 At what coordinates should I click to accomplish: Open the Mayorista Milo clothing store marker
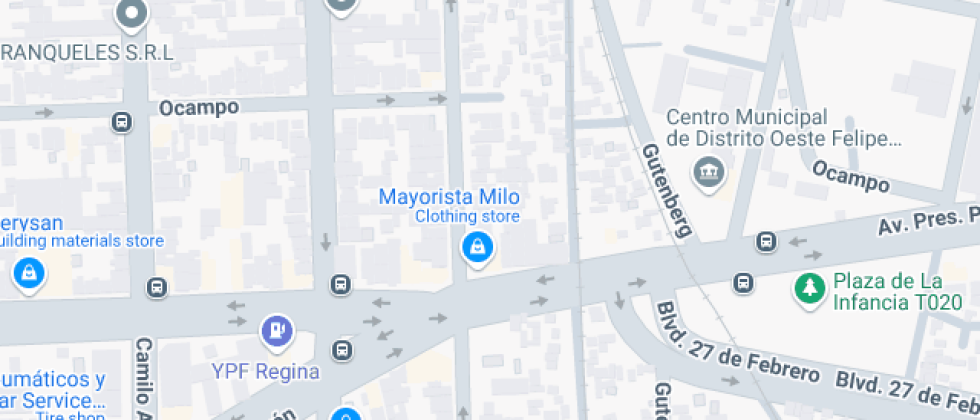pyautogui.click(x=478, y=246)
